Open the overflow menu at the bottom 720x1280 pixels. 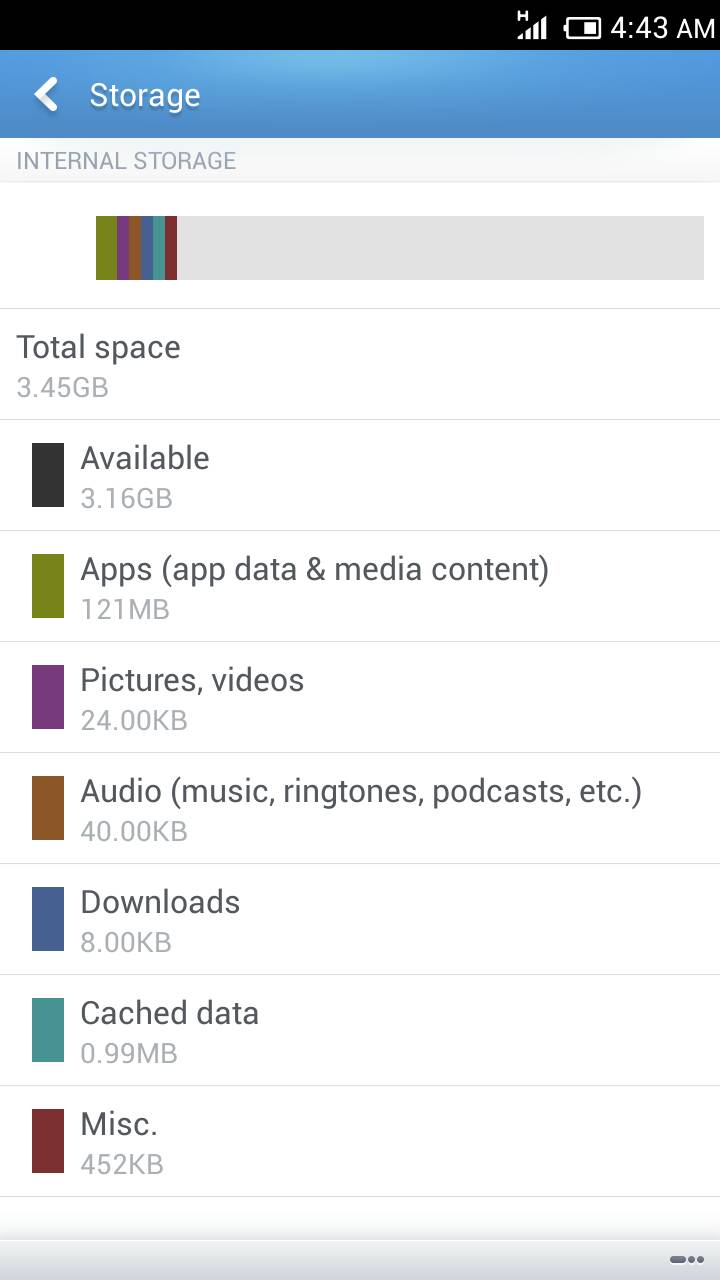coord(686,1259)
